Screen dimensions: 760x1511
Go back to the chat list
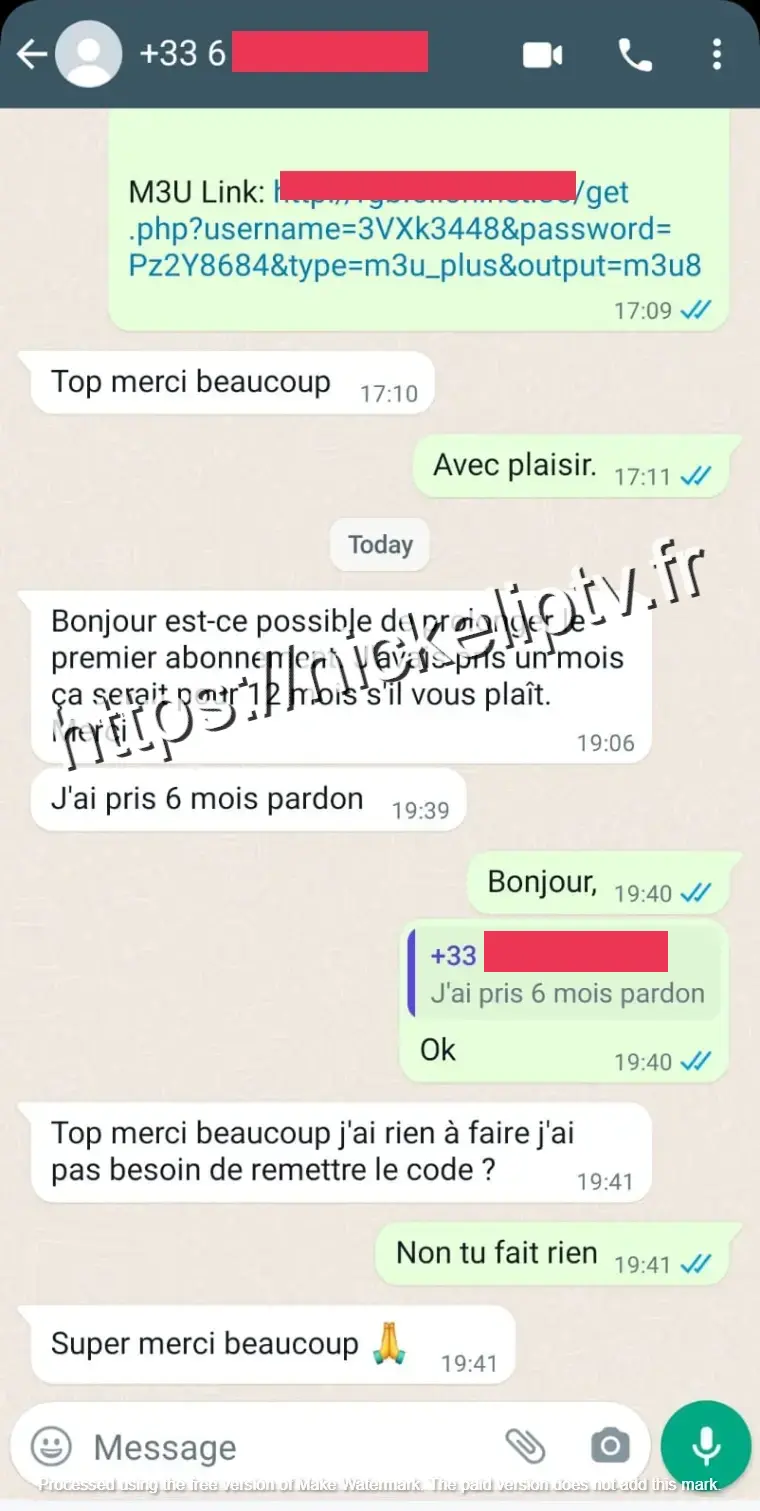30,54
